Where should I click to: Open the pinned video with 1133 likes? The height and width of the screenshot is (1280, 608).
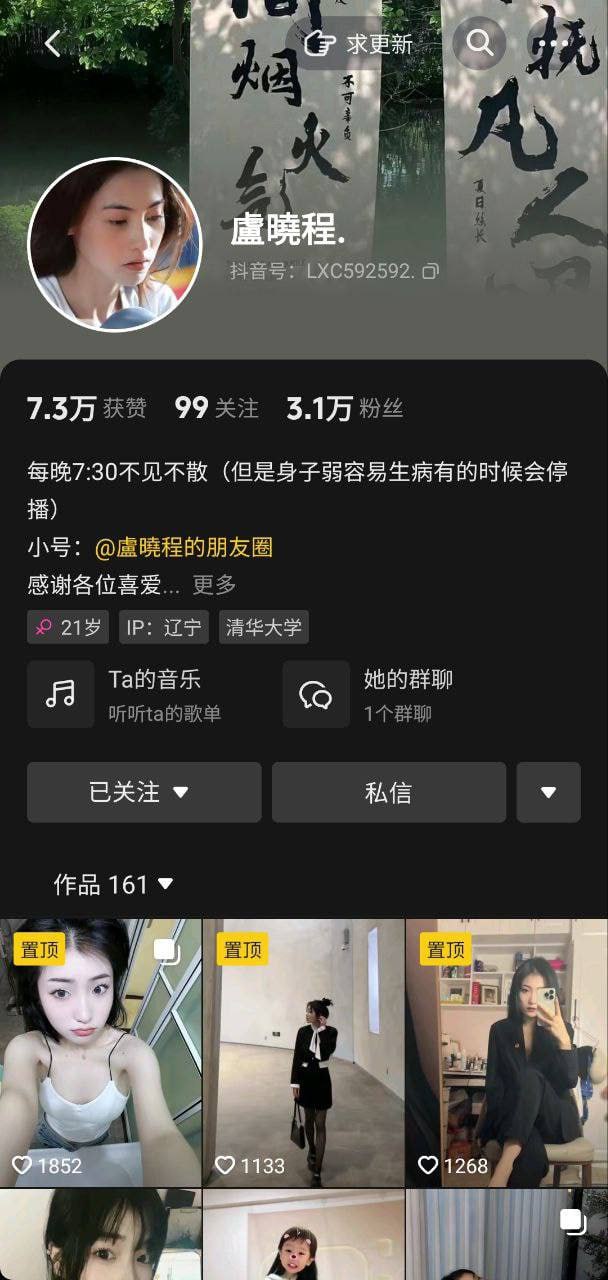point(303,1050)
